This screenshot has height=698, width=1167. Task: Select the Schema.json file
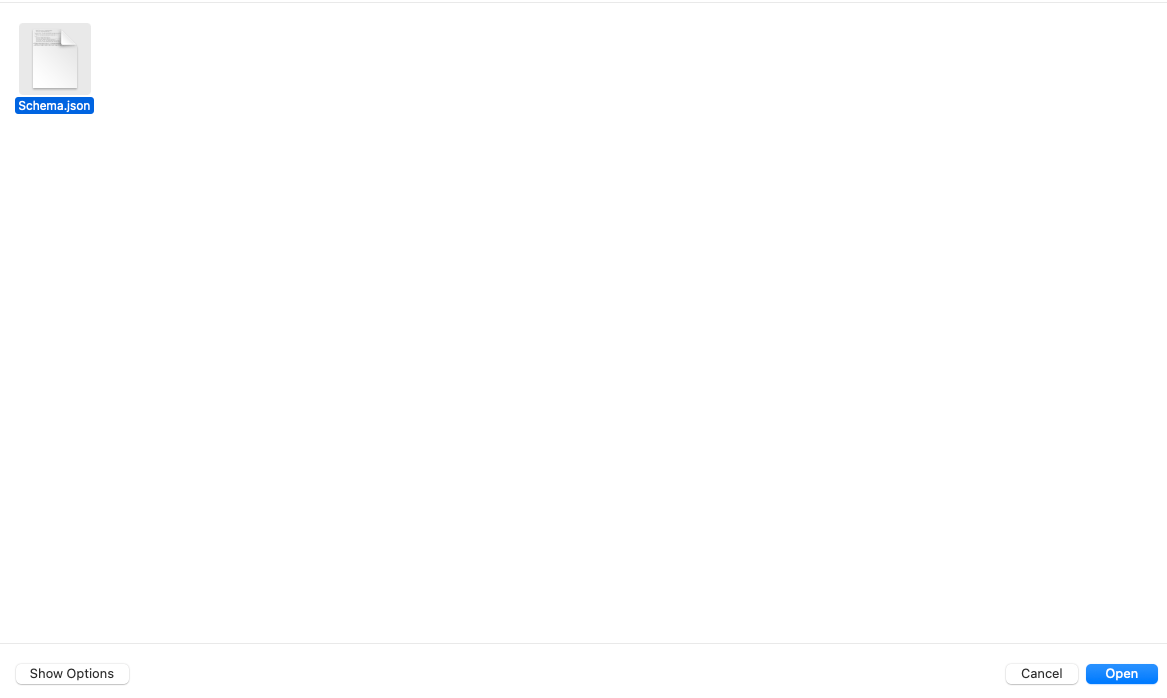point(55,60)
